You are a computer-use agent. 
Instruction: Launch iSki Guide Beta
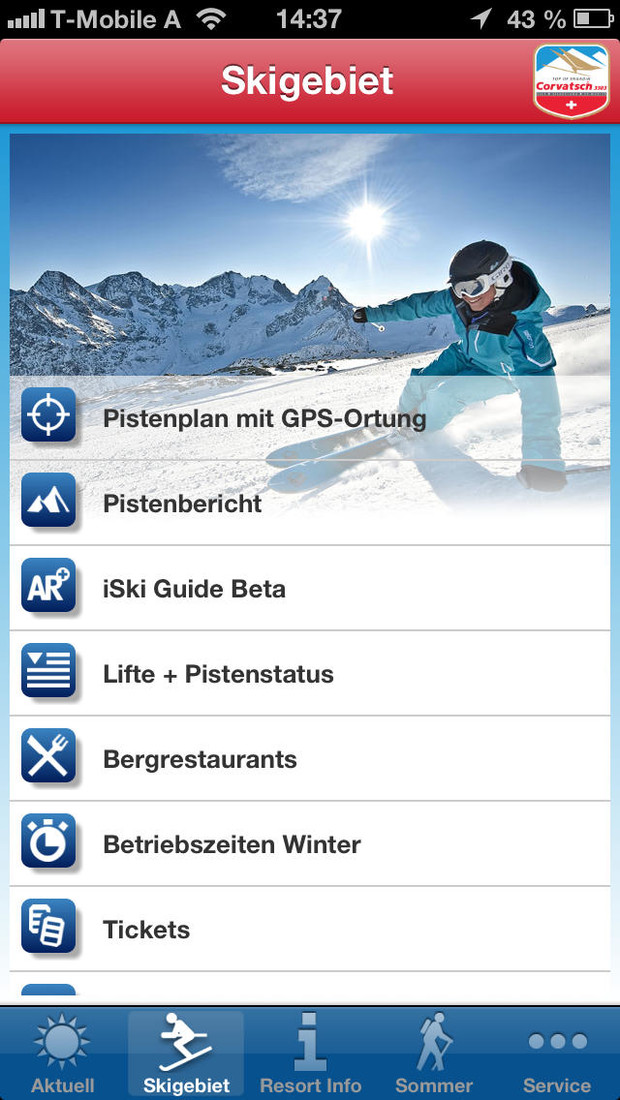click(x=310, y=589)
